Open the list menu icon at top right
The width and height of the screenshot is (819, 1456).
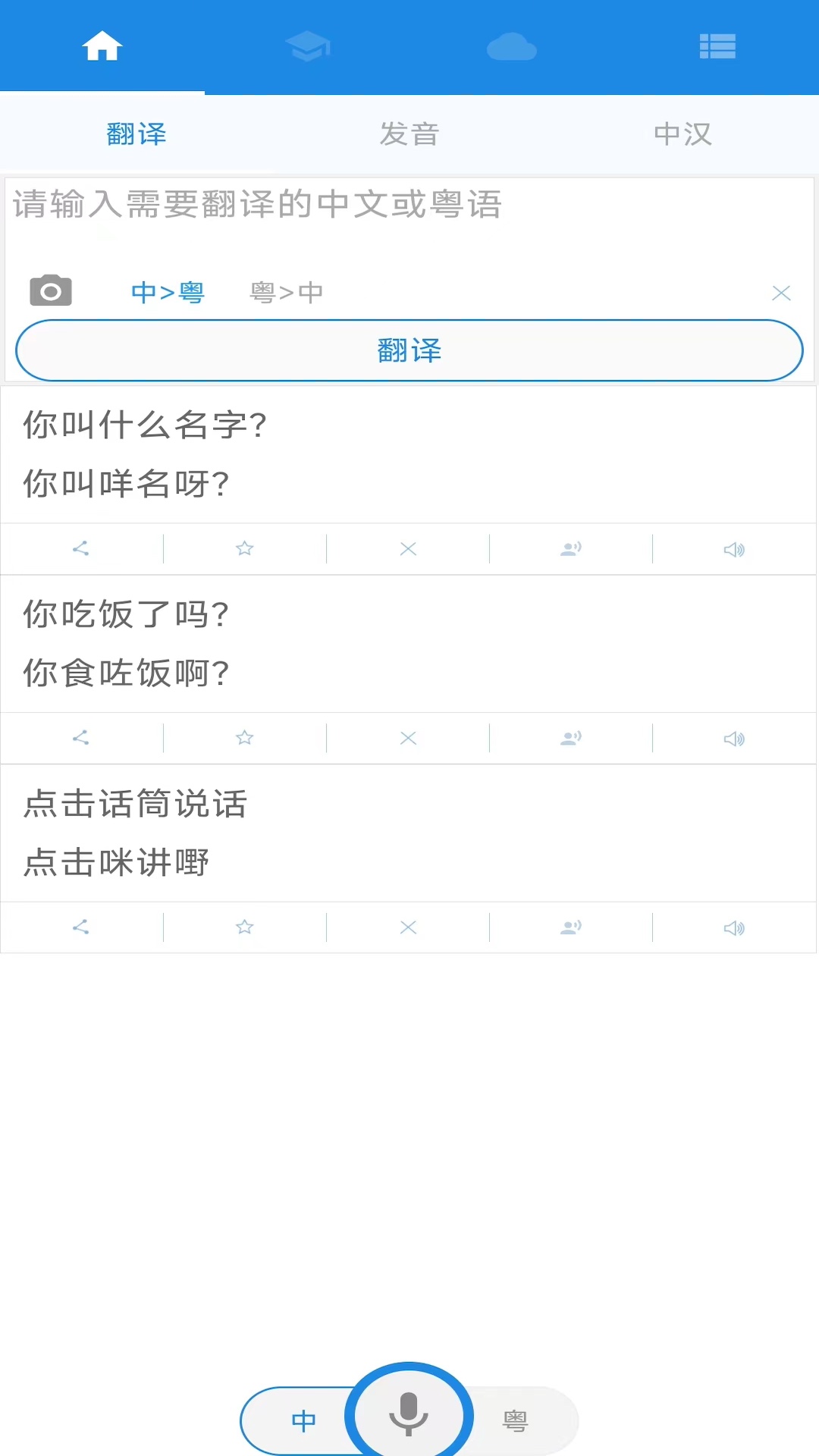(x=717, y=45)
